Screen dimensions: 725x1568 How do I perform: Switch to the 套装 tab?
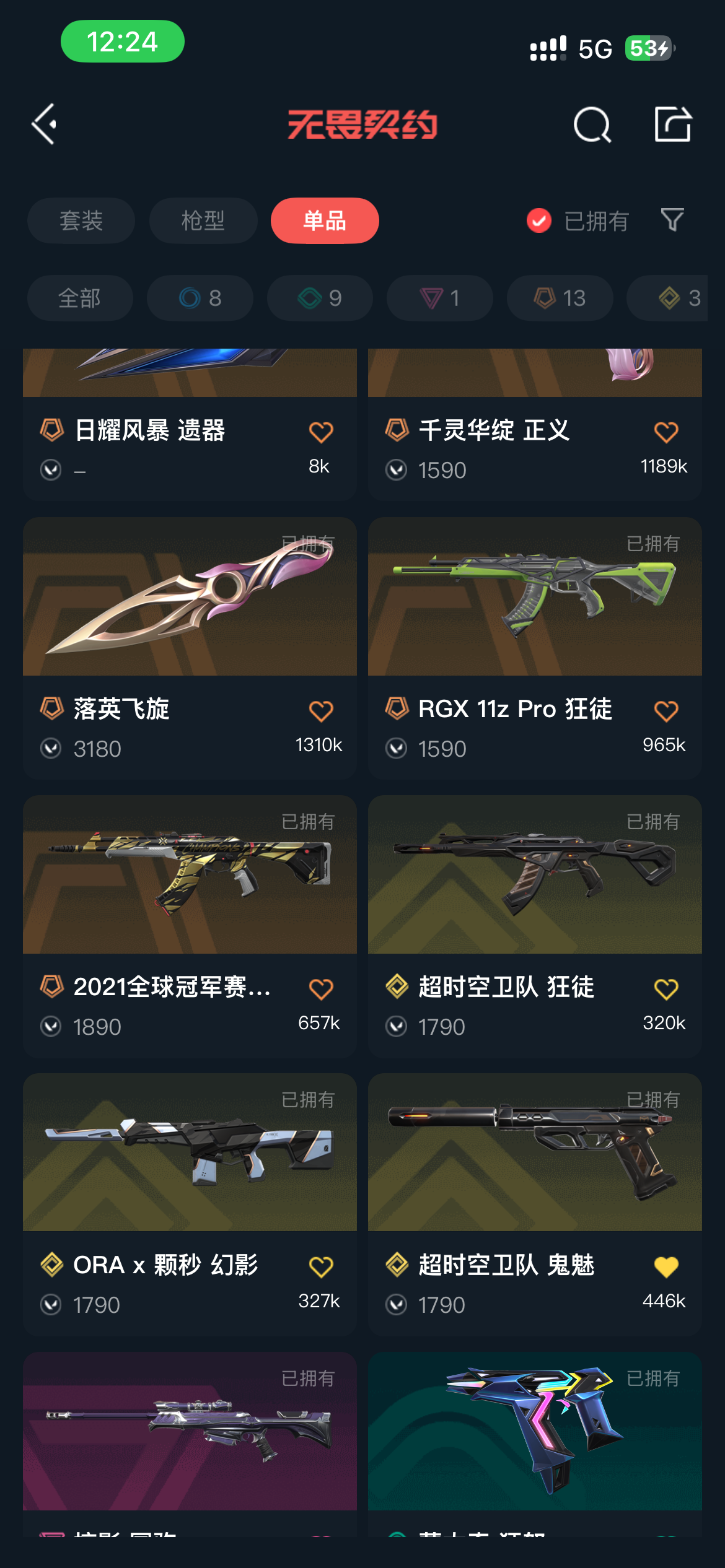(x=81, y=220)
